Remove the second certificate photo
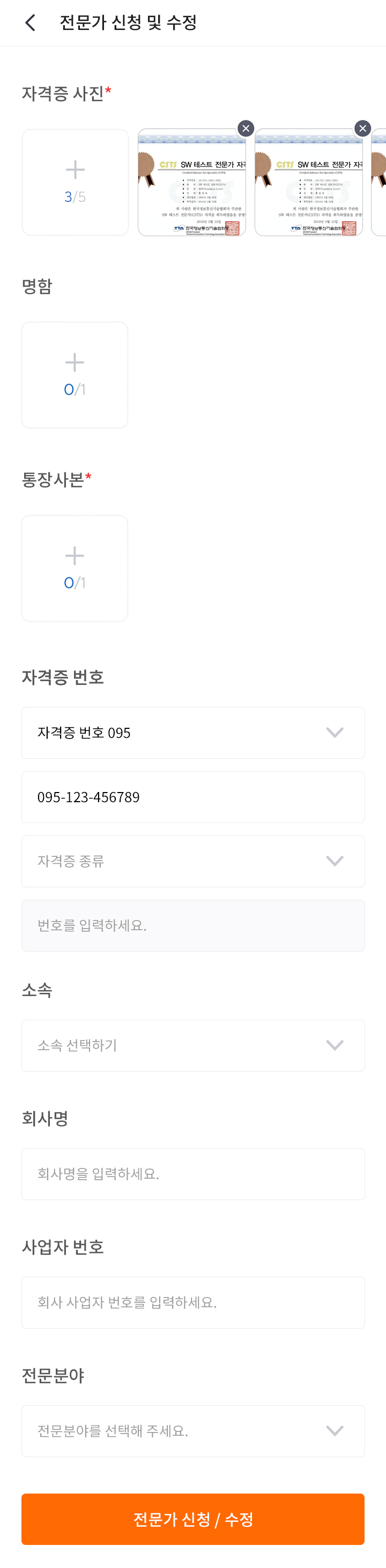 tap(362, 129)
